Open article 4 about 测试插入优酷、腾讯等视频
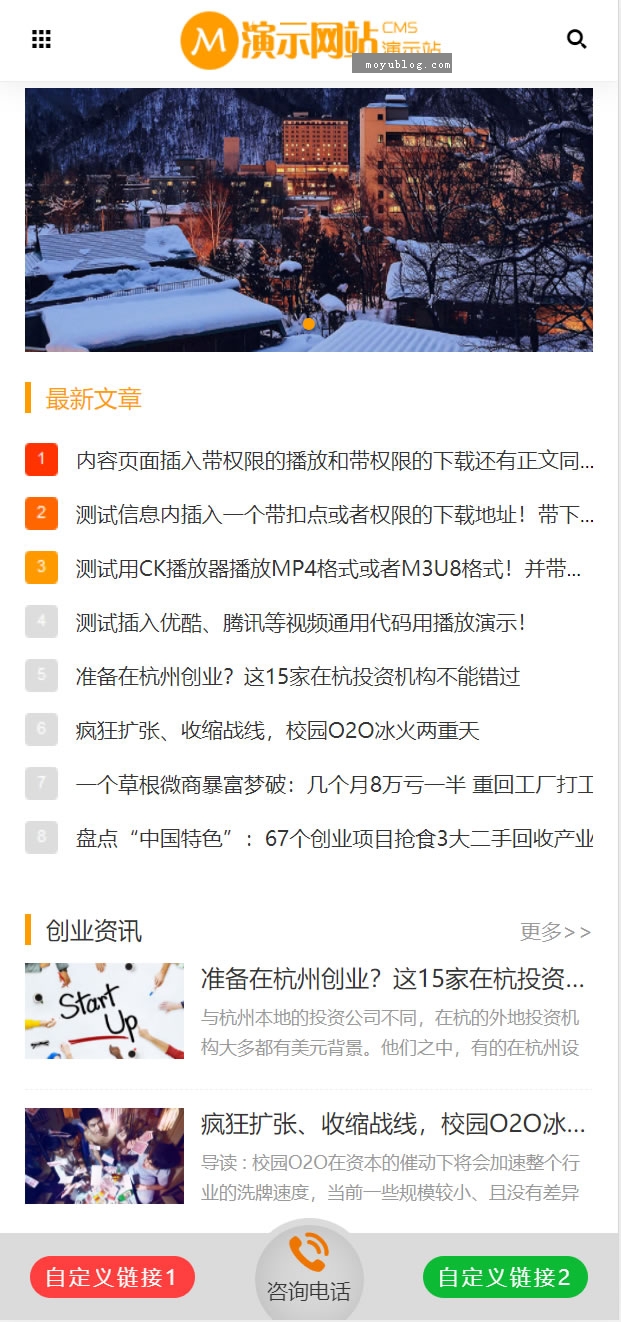The width and height of the screenshot is (621, 1322). (300, 623)
